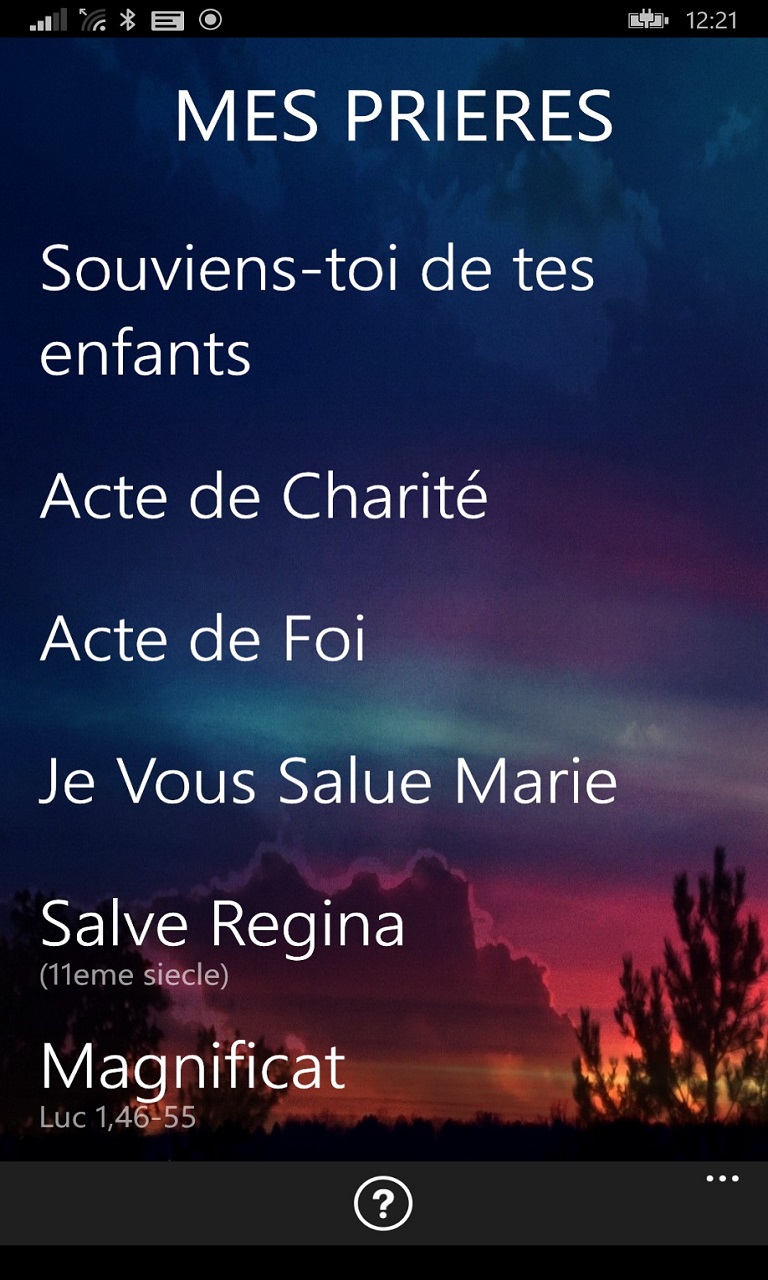Open the prayer Souviens-toi de tes enfants
Screen dimensions: 768x1280
click(x=317, y=309)
